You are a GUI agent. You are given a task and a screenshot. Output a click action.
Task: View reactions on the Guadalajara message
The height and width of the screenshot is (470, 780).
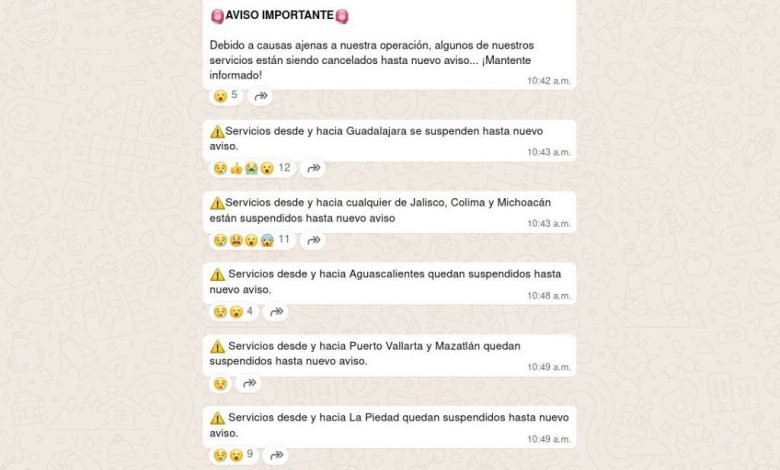tap(251, 168)
